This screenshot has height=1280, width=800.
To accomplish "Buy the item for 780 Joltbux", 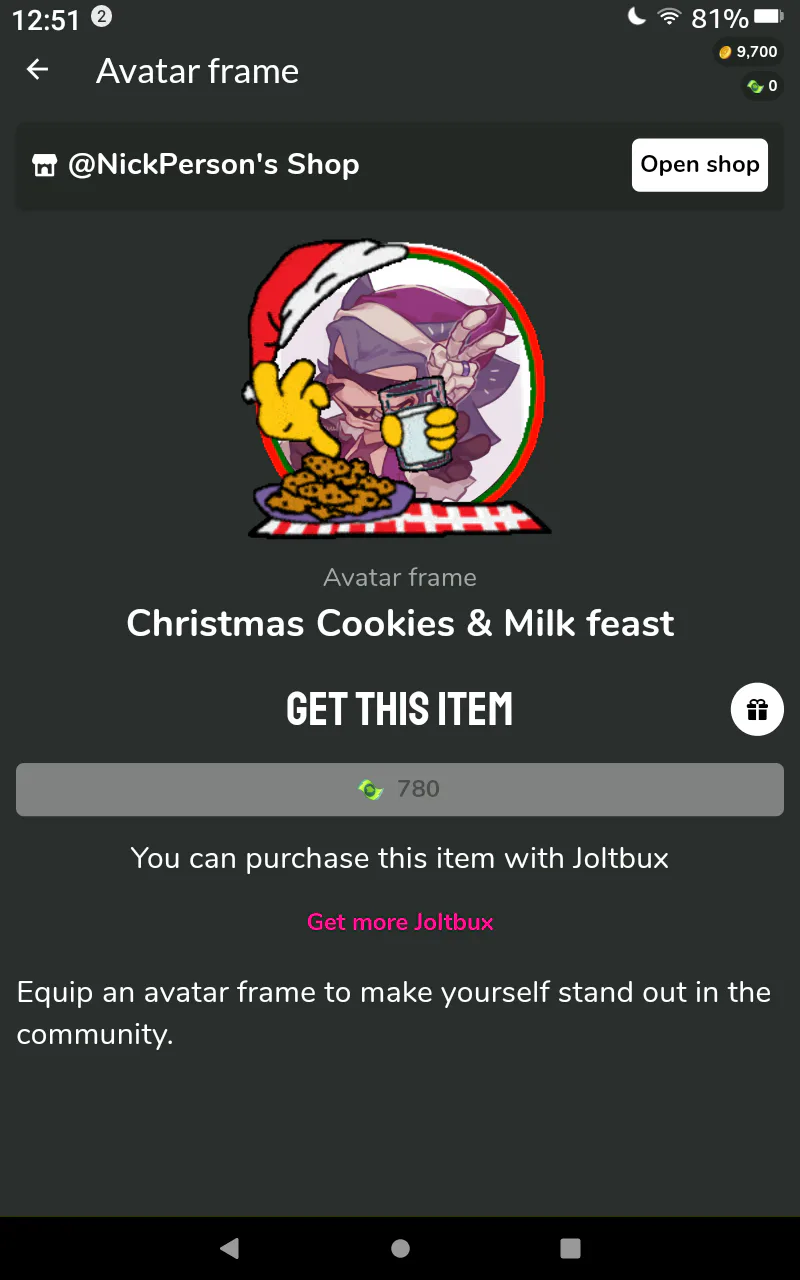I will click(400, 789).
